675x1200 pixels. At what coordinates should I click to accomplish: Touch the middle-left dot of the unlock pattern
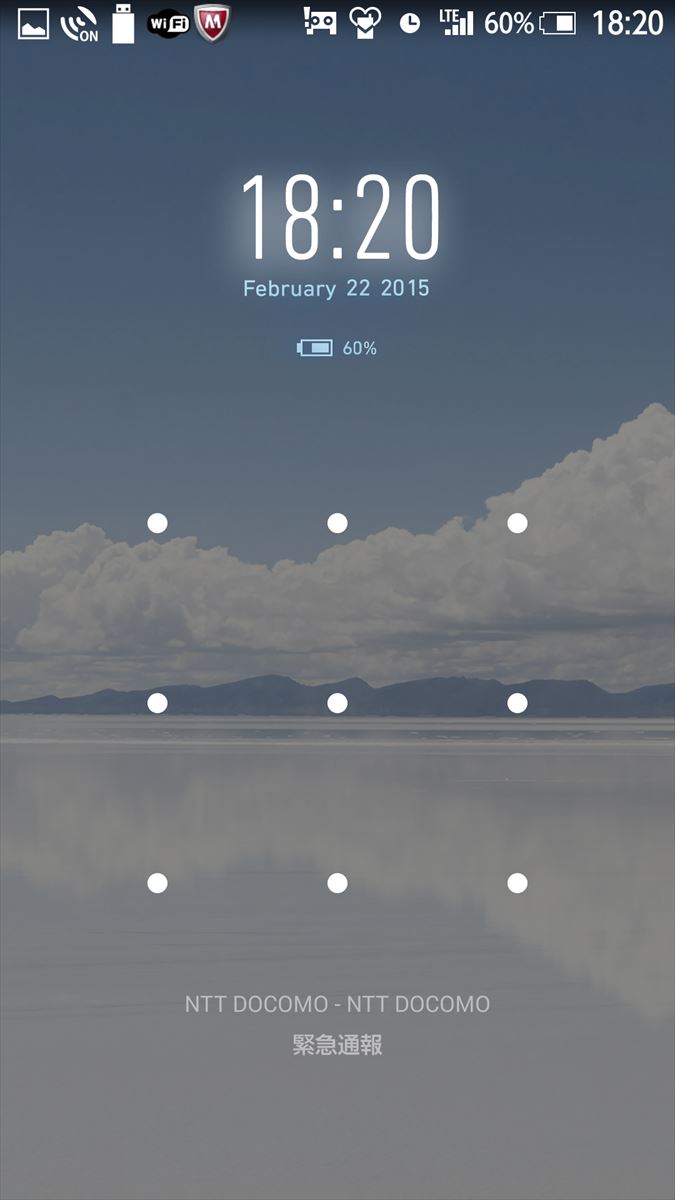click(157, 703)
